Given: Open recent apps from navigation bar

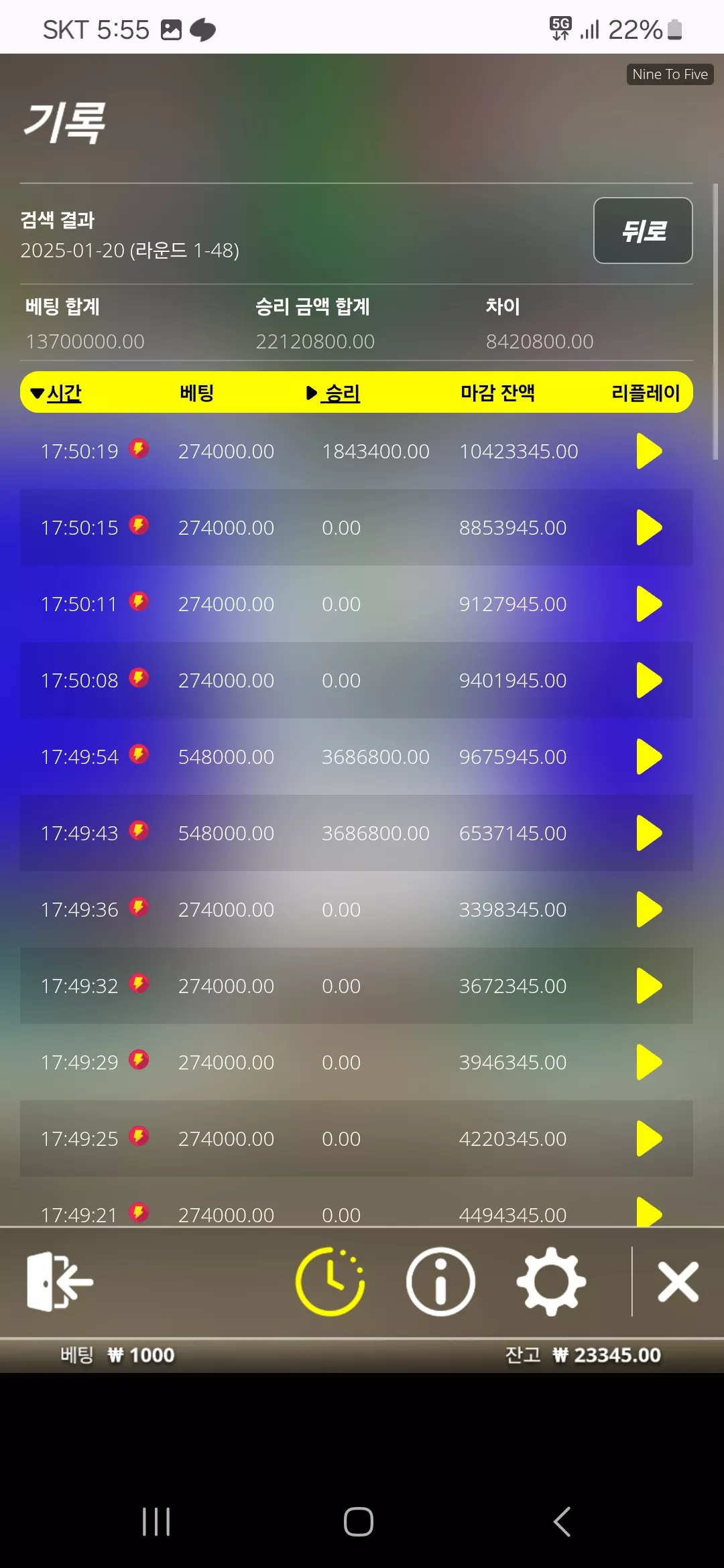Looking at the screenshot, I should click(x=156, y=1521).
